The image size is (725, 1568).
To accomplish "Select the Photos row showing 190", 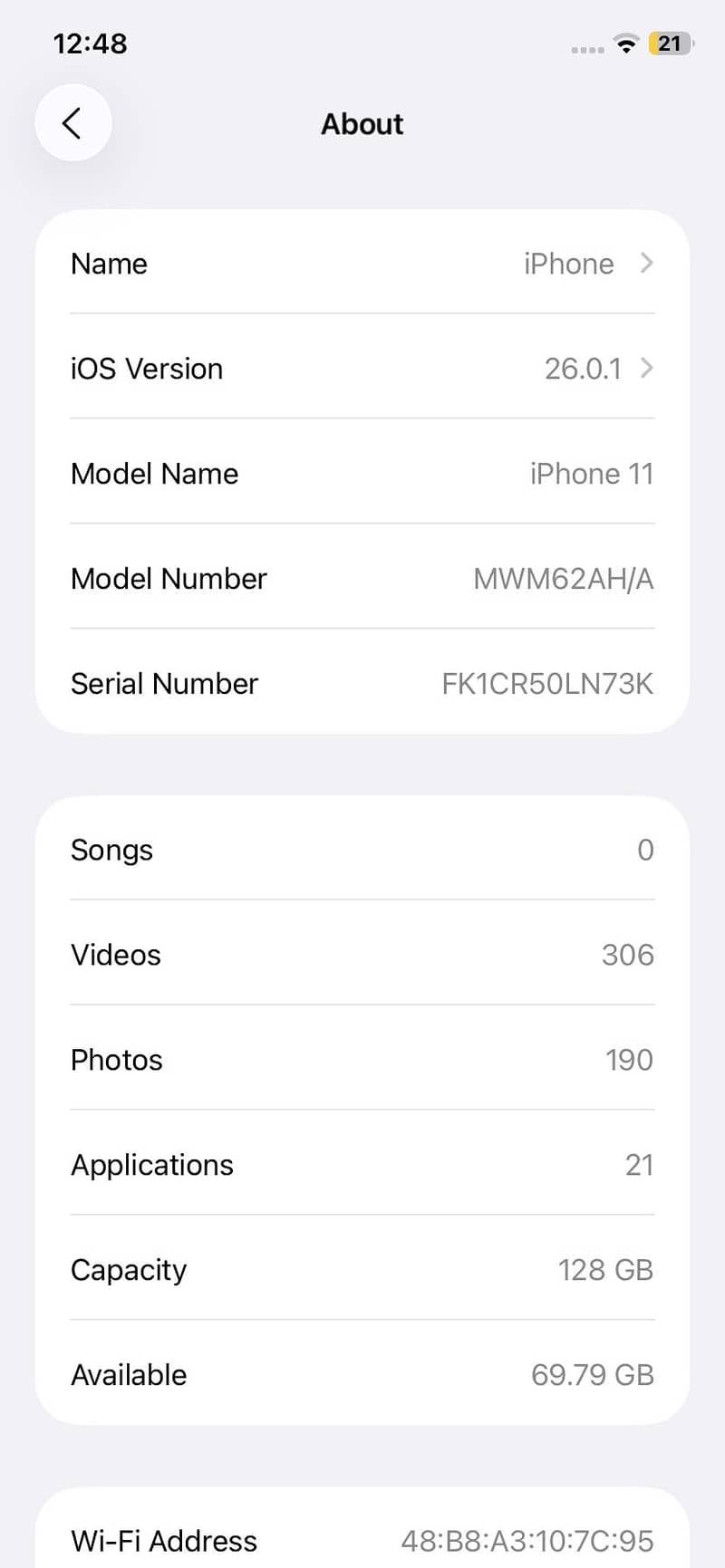I will pos(362,1060).
